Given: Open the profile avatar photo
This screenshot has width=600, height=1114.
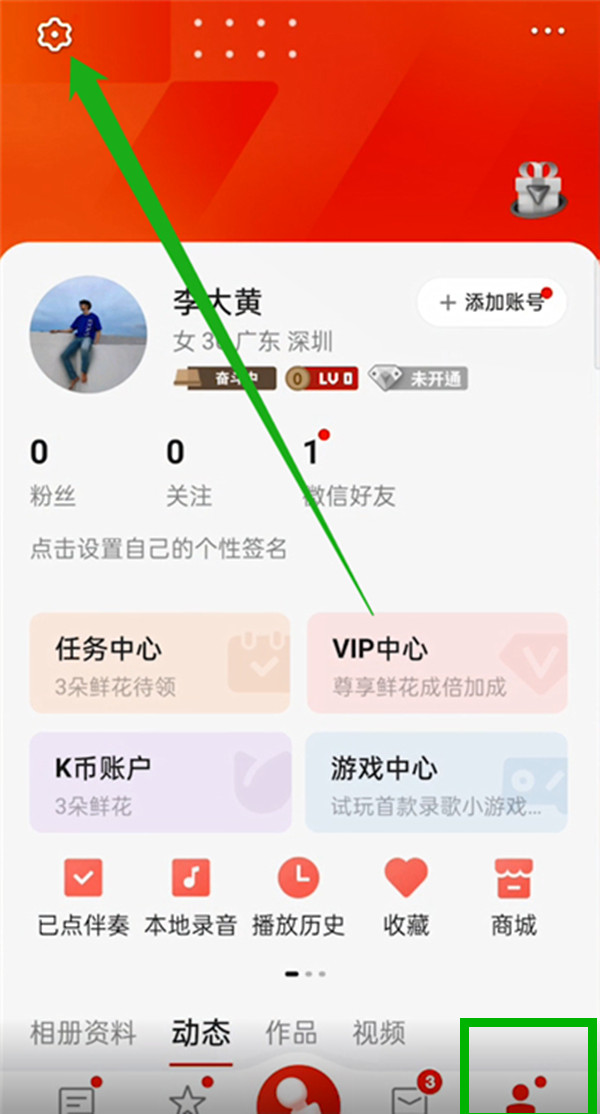Looking at the screenshot, I should pos(88,334).
